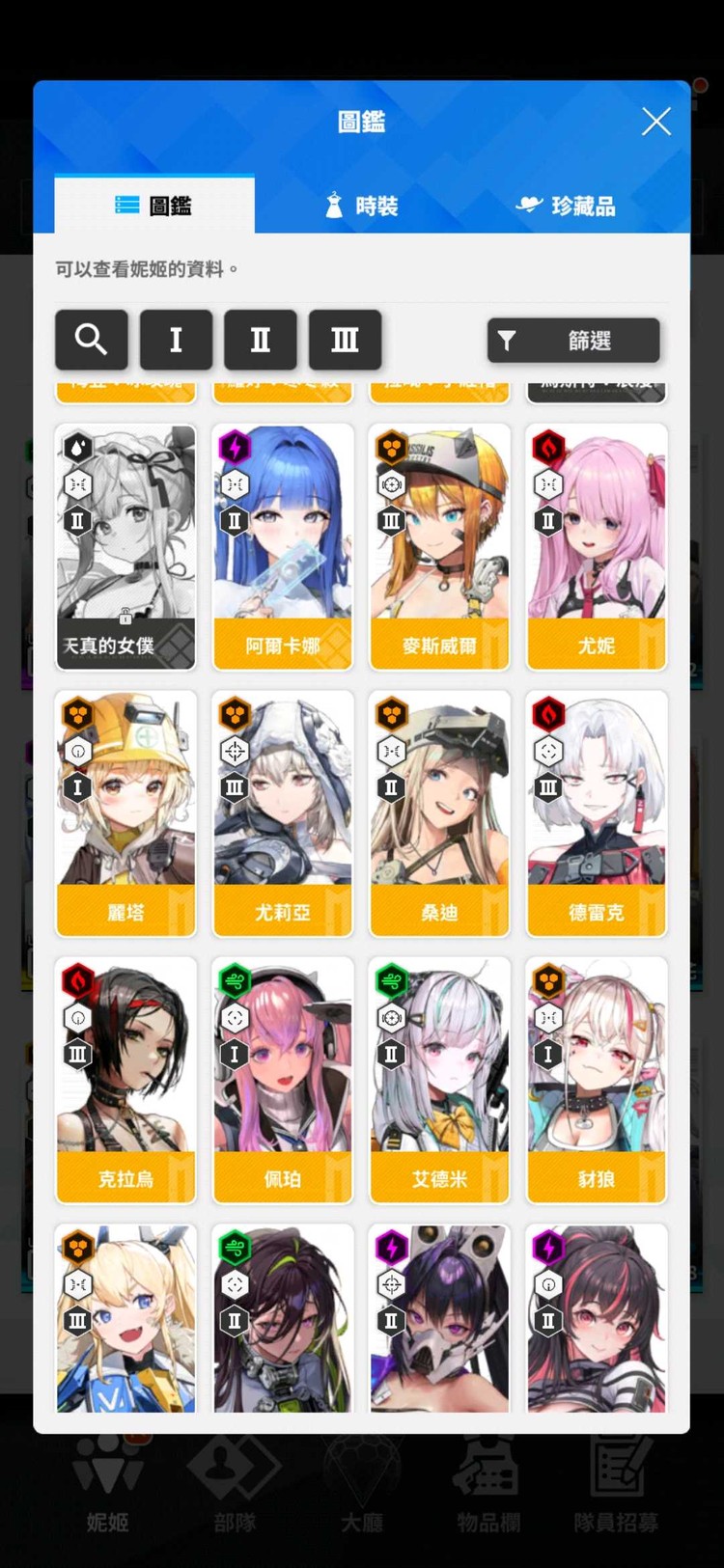This screenshot has width=724, height=1568.
Task: Open the 篩選 filter options
Action: pos(573,341)
